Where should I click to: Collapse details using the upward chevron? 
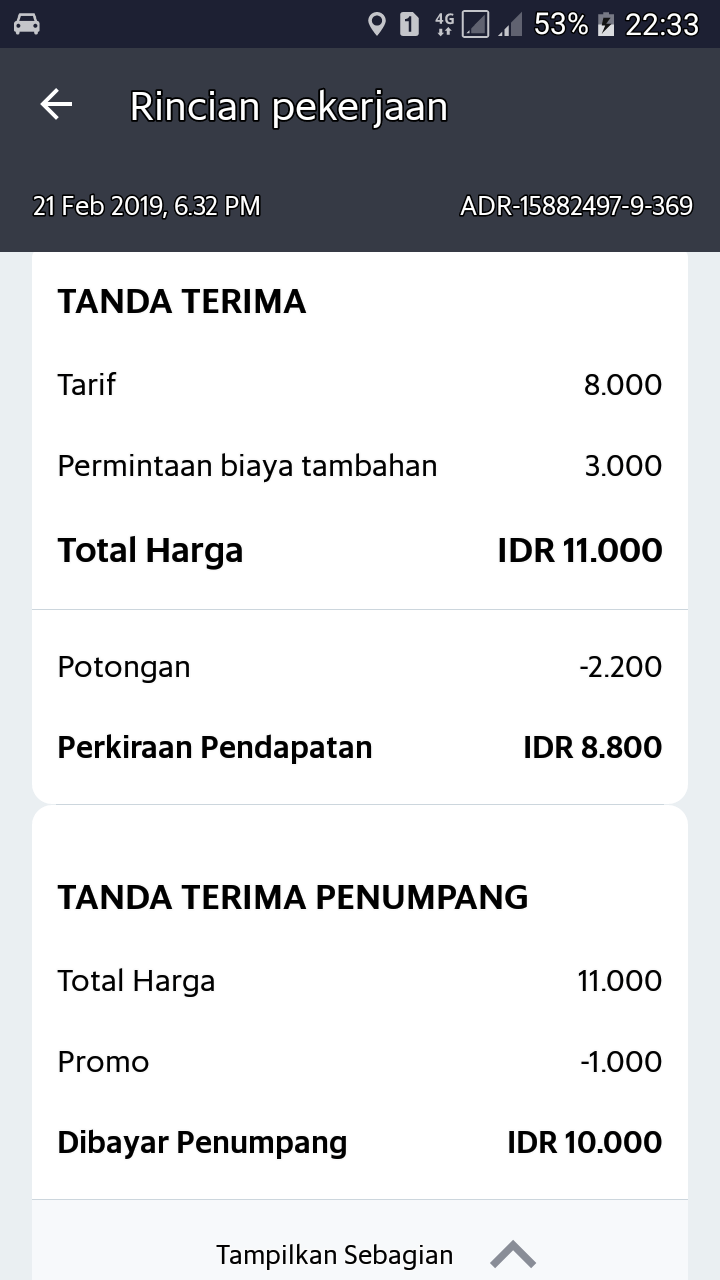click(x=513, y=1252)
